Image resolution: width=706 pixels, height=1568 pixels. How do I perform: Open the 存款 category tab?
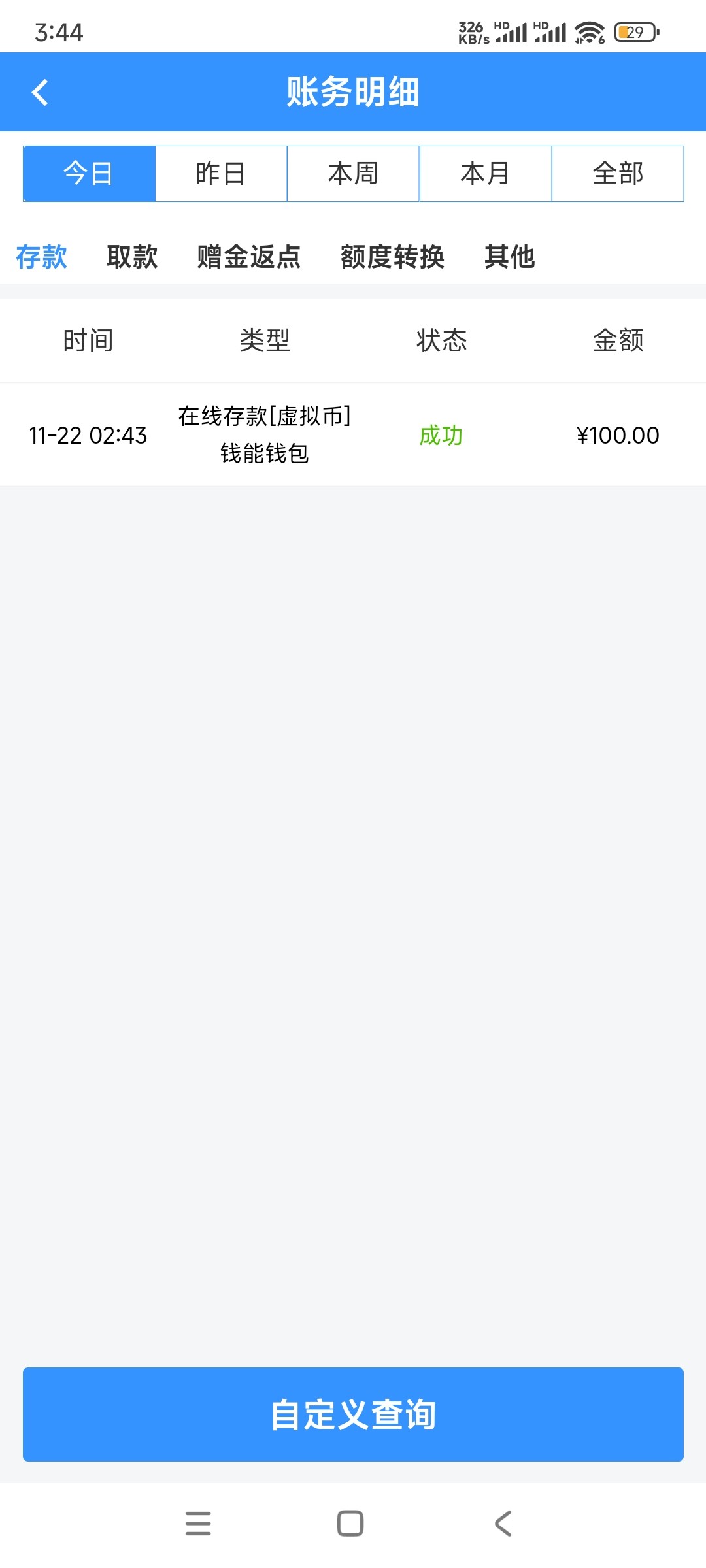(41, 257)
